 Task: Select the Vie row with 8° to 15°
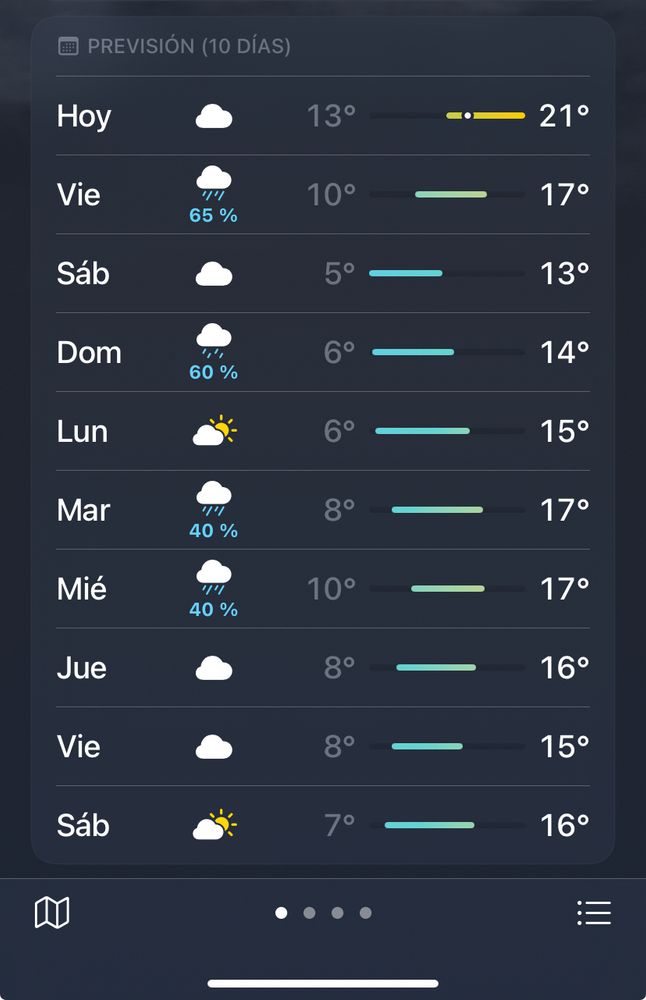(x=322, y=746)
